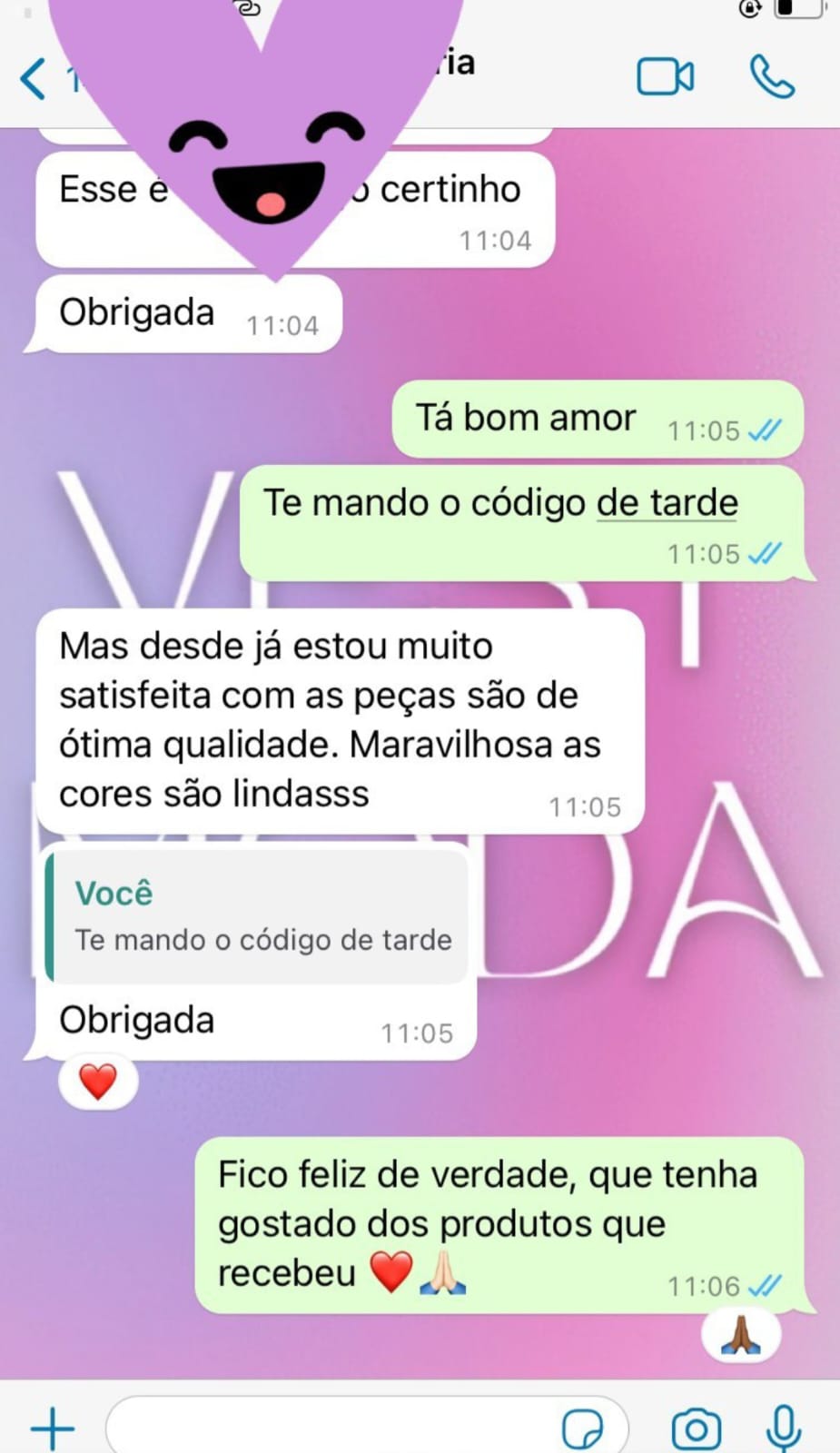Start a voice call
The image size is (840, 1453).
tap(772, 77)
